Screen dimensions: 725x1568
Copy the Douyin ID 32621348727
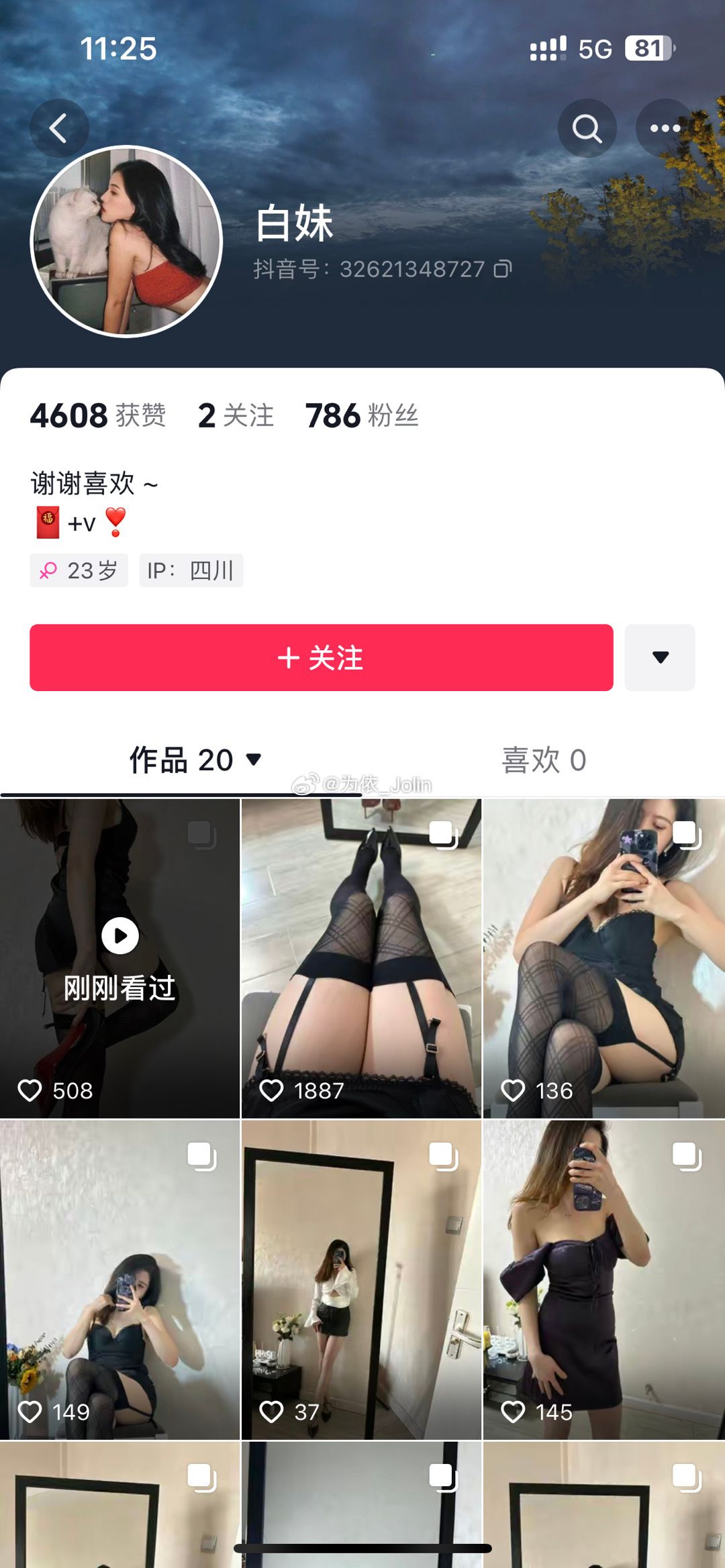click(x=503, y=269)
